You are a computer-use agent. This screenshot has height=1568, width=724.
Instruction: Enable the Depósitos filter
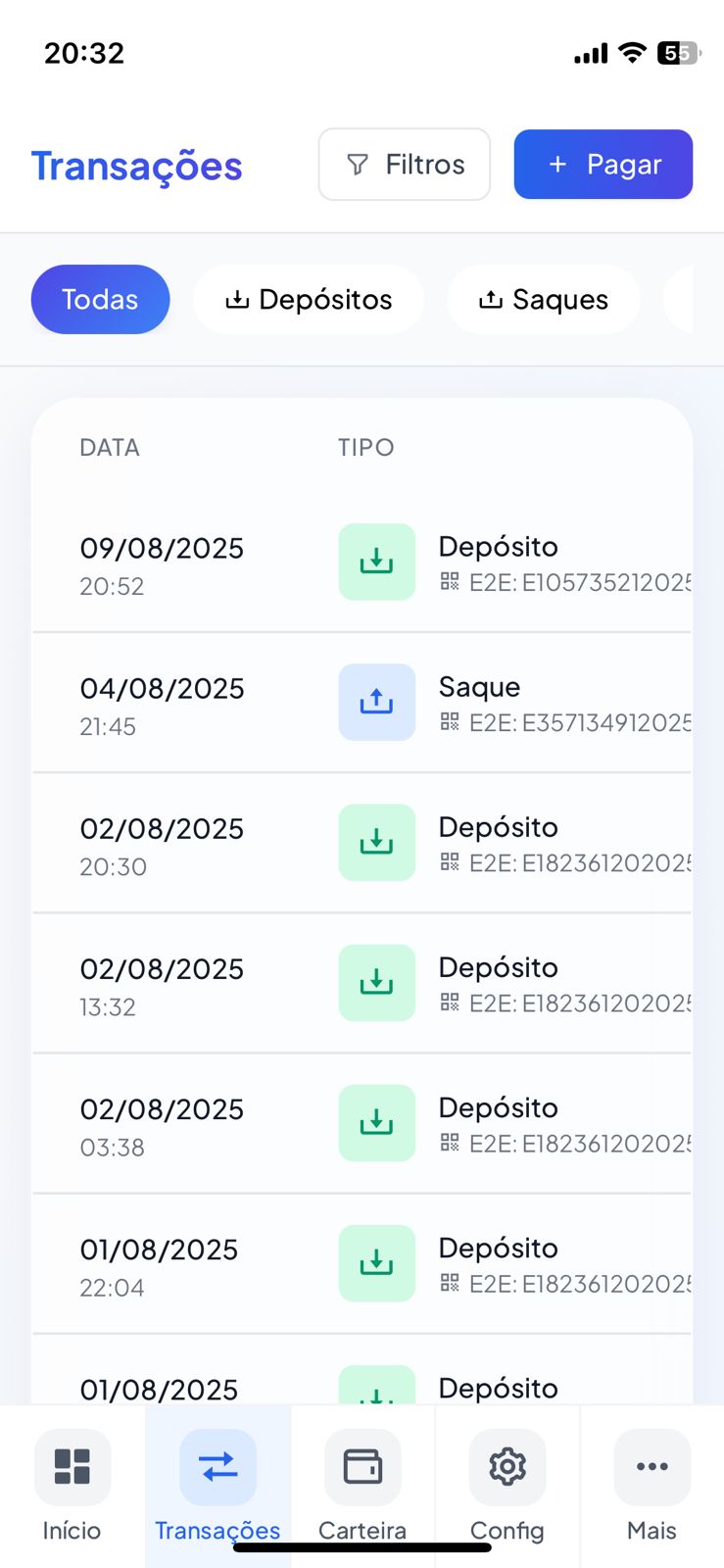[309, 299]
